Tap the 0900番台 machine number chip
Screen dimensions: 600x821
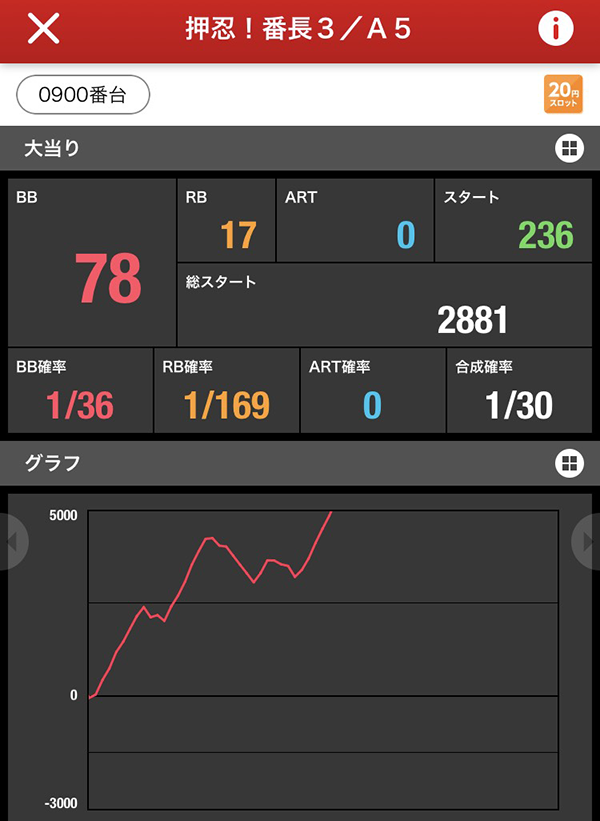tap(83, 95)
